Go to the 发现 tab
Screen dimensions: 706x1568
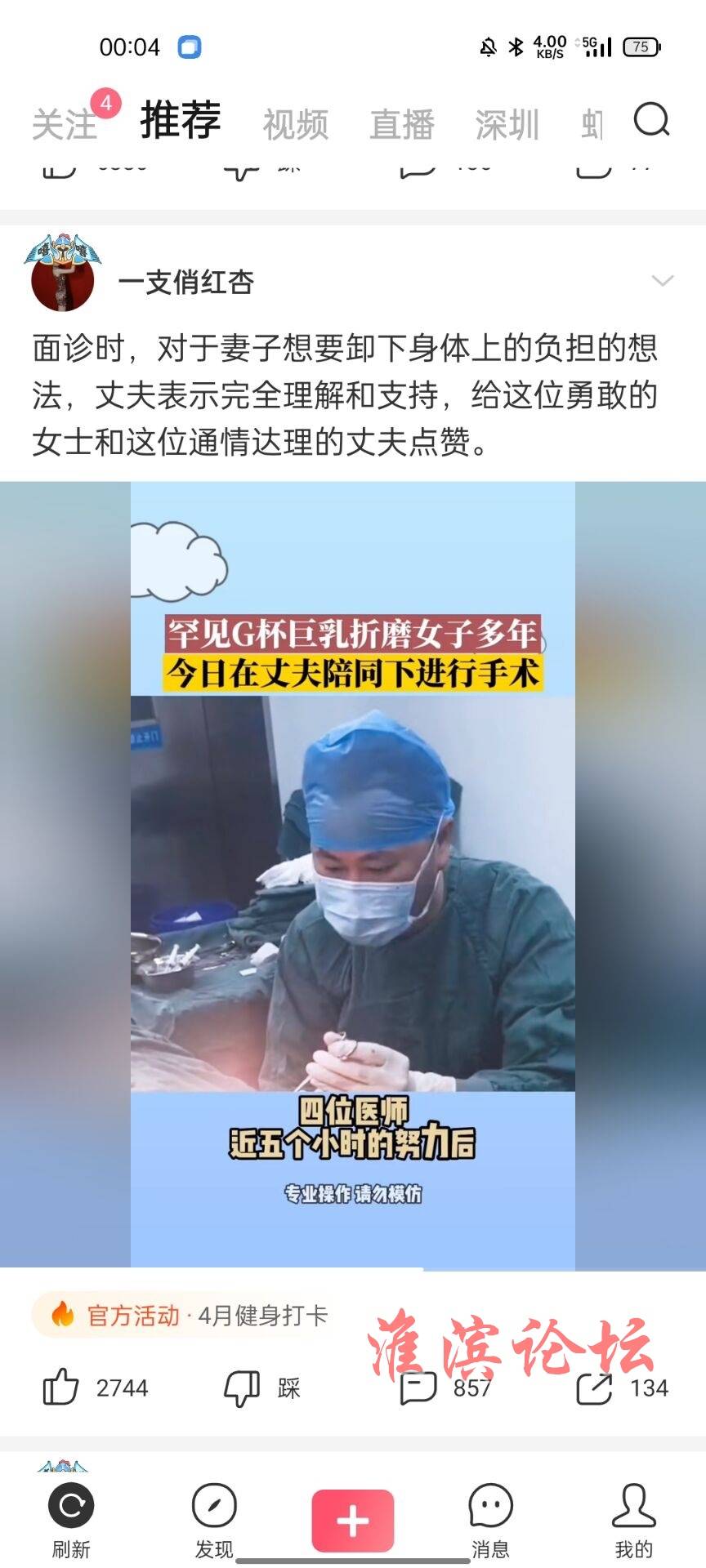click(x=214, y=1518)
